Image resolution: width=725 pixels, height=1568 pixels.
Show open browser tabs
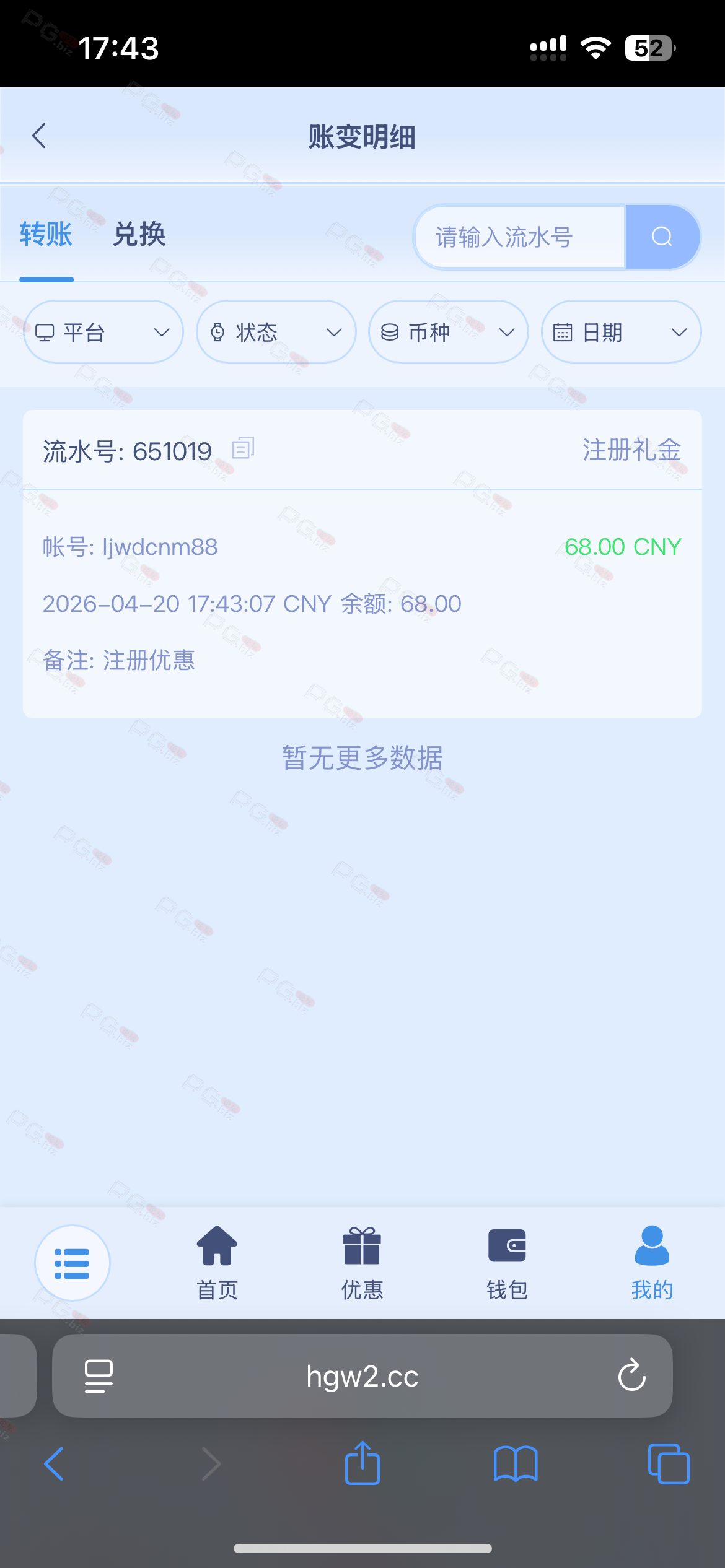pos(669,1464)
